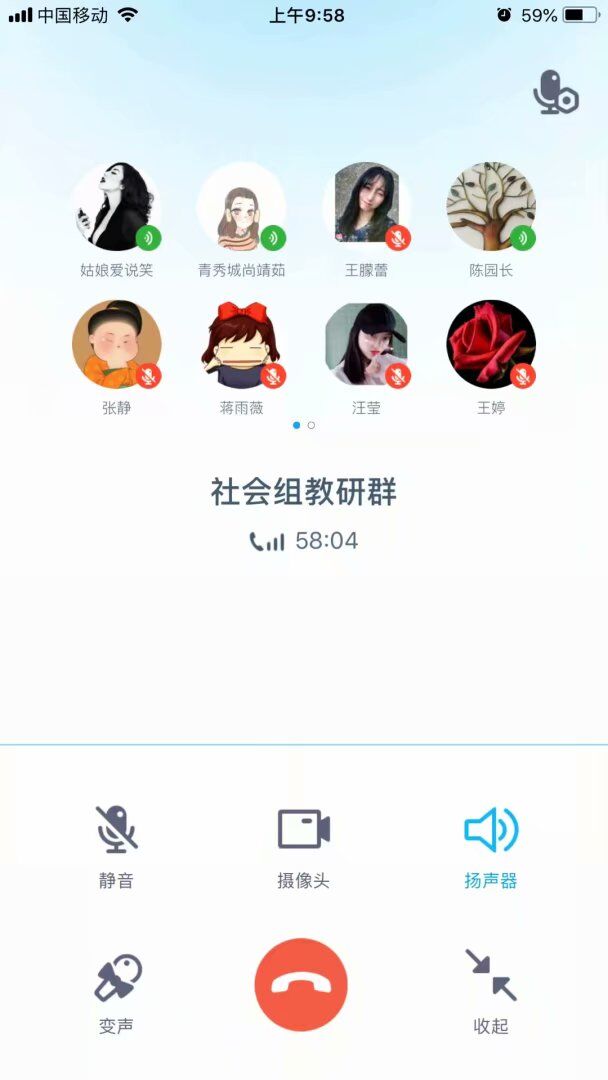Screen dimensions: 608x1080
Task: Tap the avatar of 蒋雨薇
Action: click(241, 344)
